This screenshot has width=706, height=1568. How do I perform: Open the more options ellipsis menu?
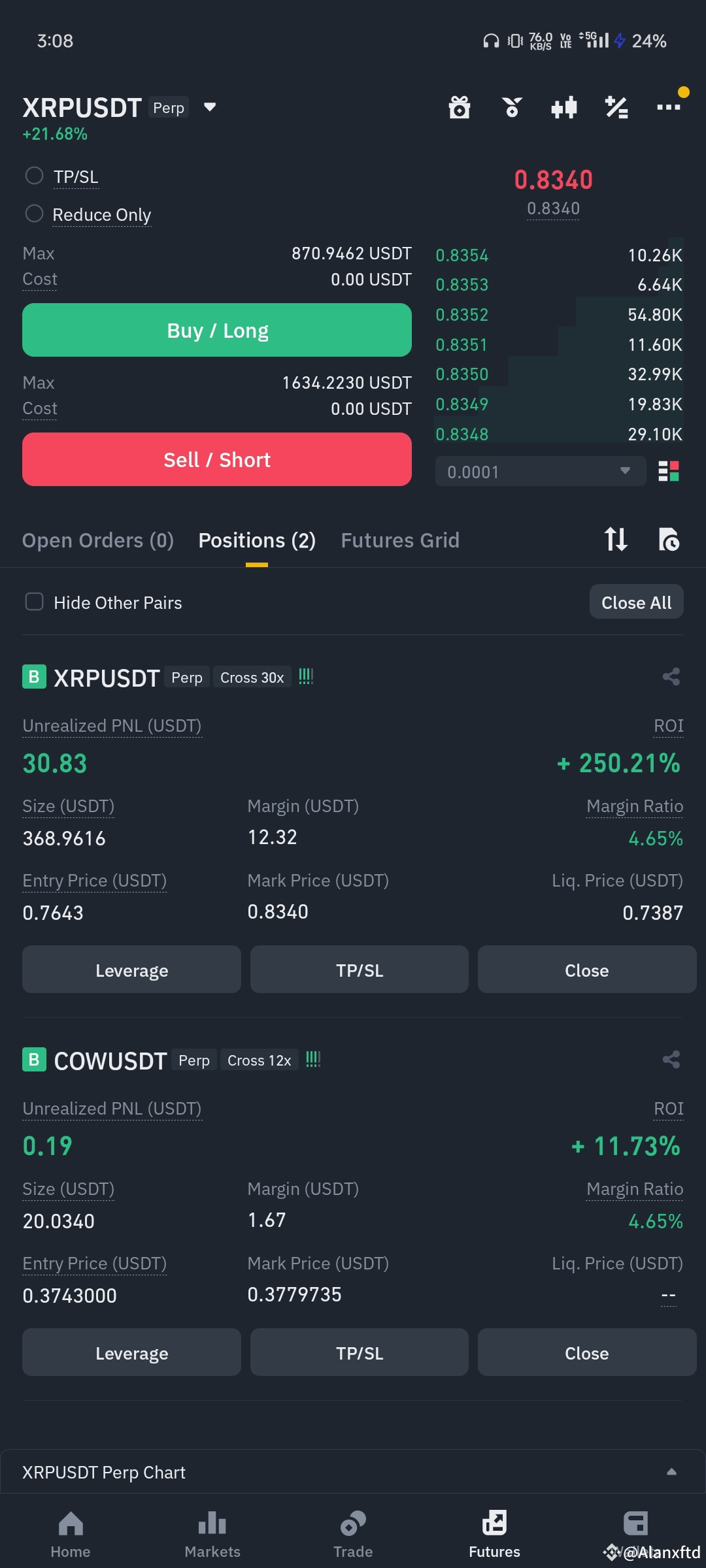(669, 108)
